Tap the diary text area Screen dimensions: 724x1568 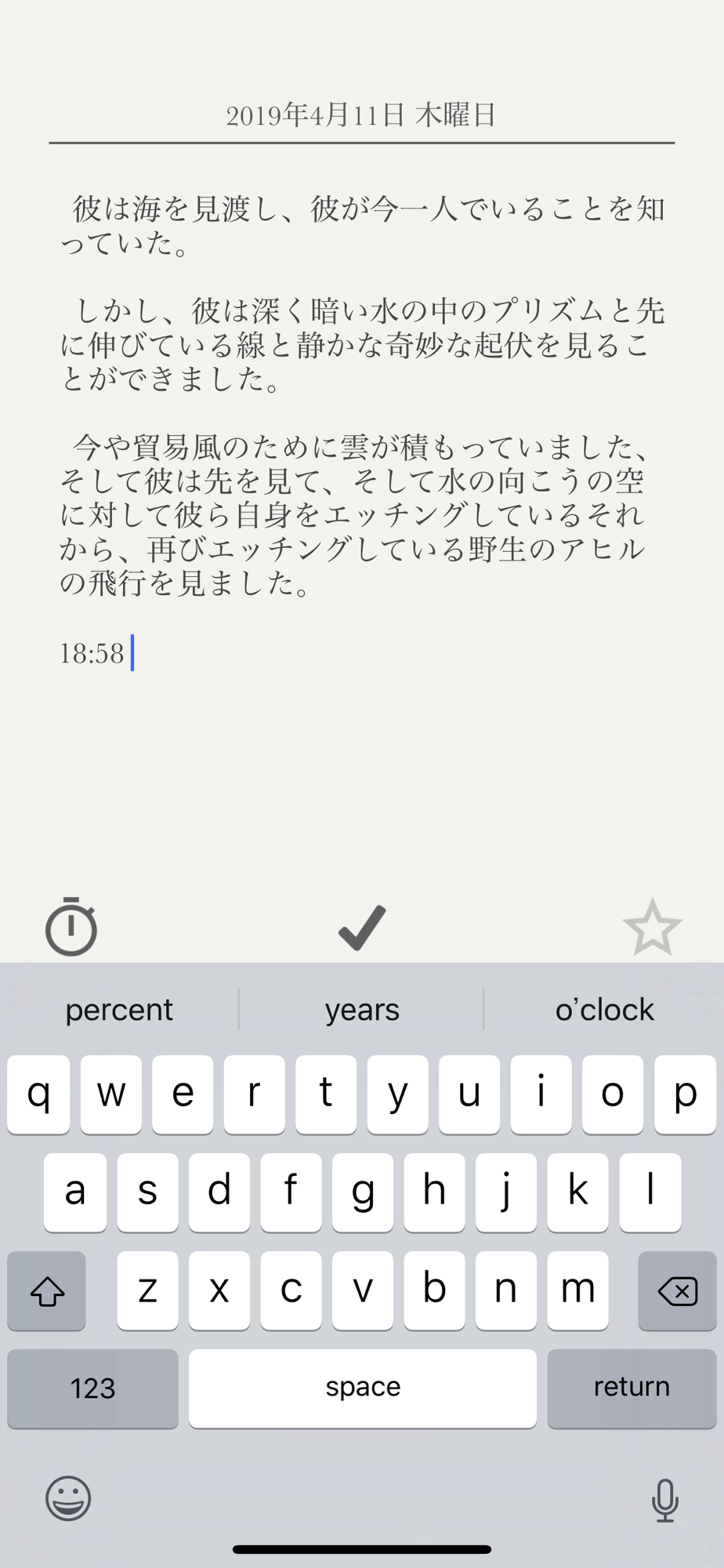click(362, 517)
